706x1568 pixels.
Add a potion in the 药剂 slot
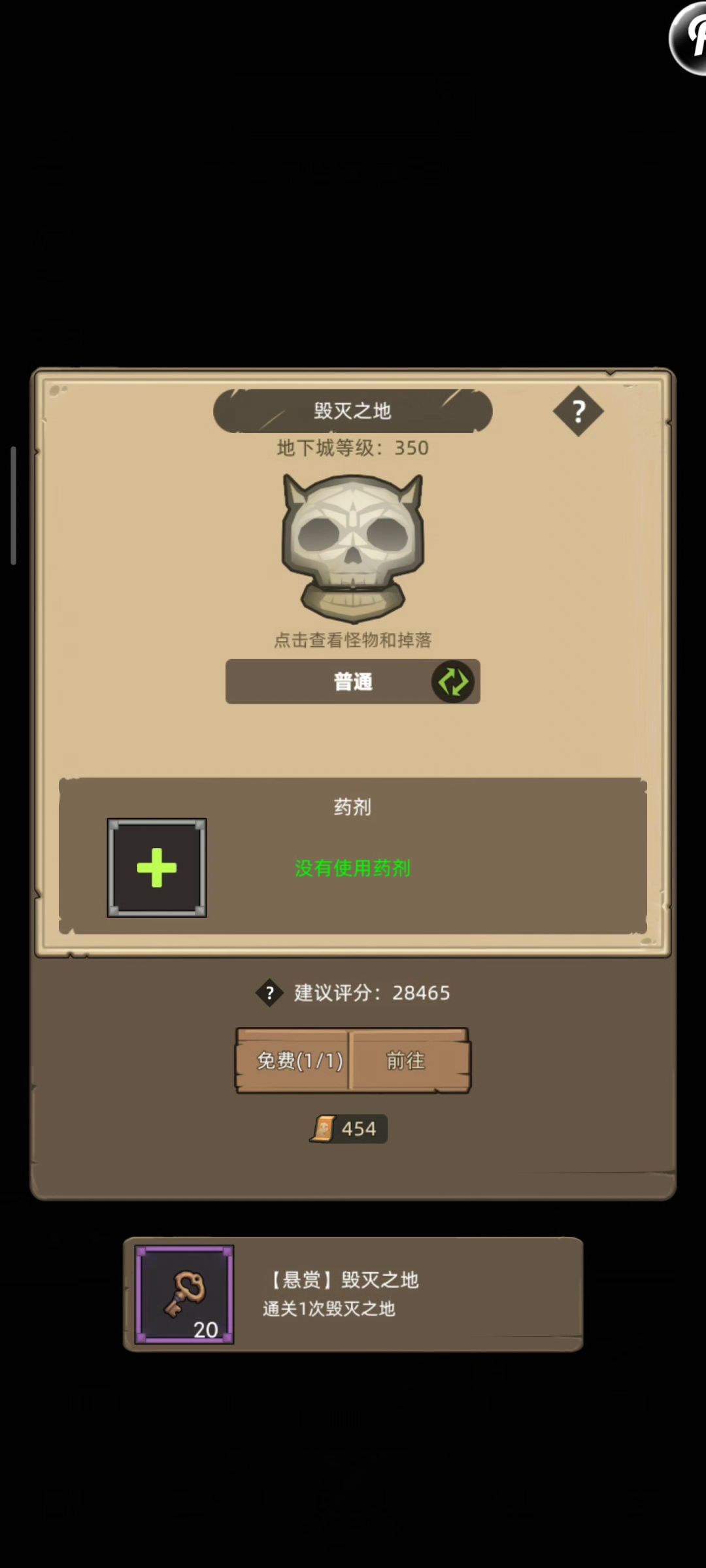tap(157, 868)
